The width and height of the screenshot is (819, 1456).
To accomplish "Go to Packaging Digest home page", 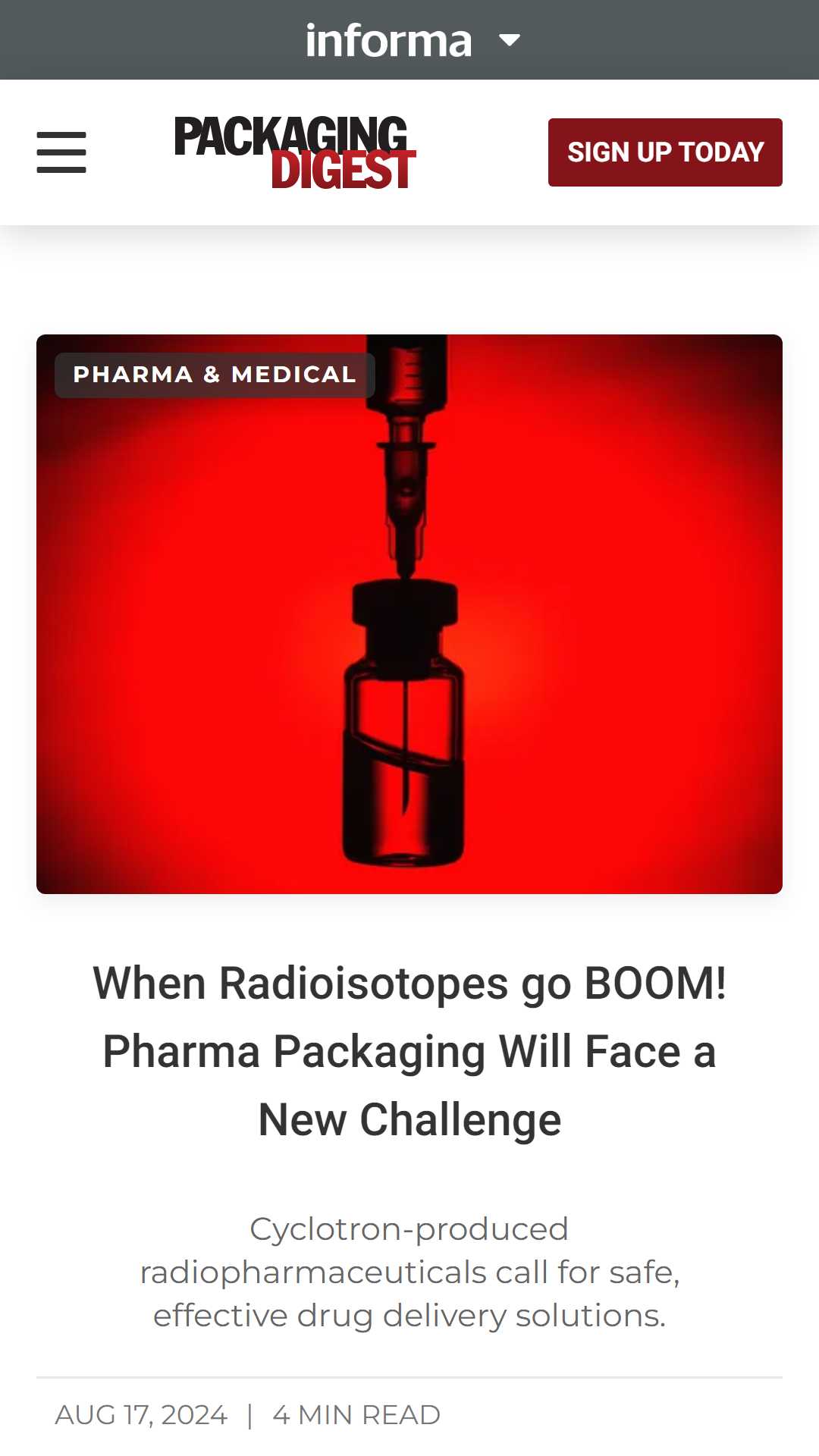I will [295, 152].
